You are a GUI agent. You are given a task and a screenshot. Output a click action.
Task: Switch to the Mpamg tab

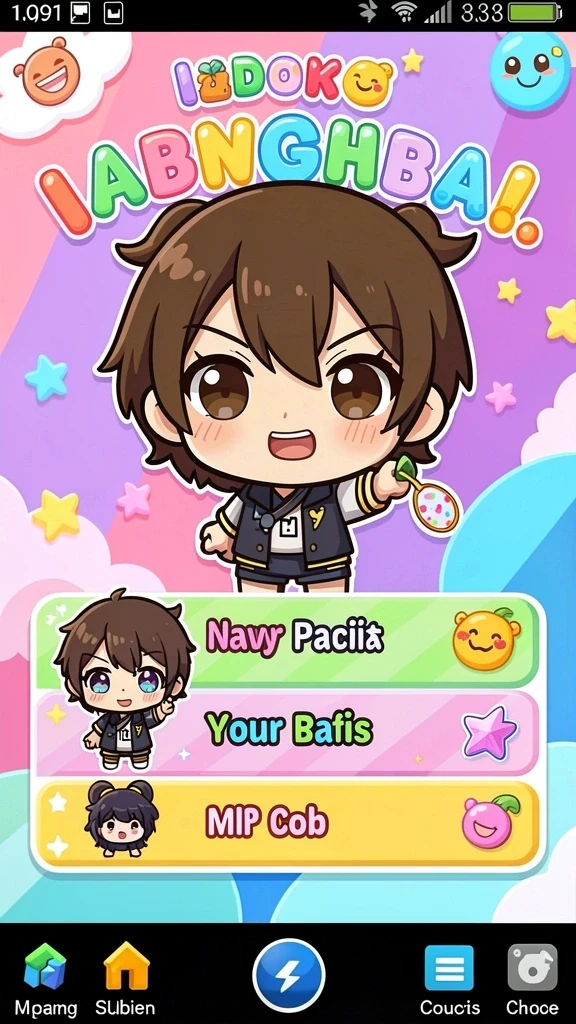(x=45, y=978)
